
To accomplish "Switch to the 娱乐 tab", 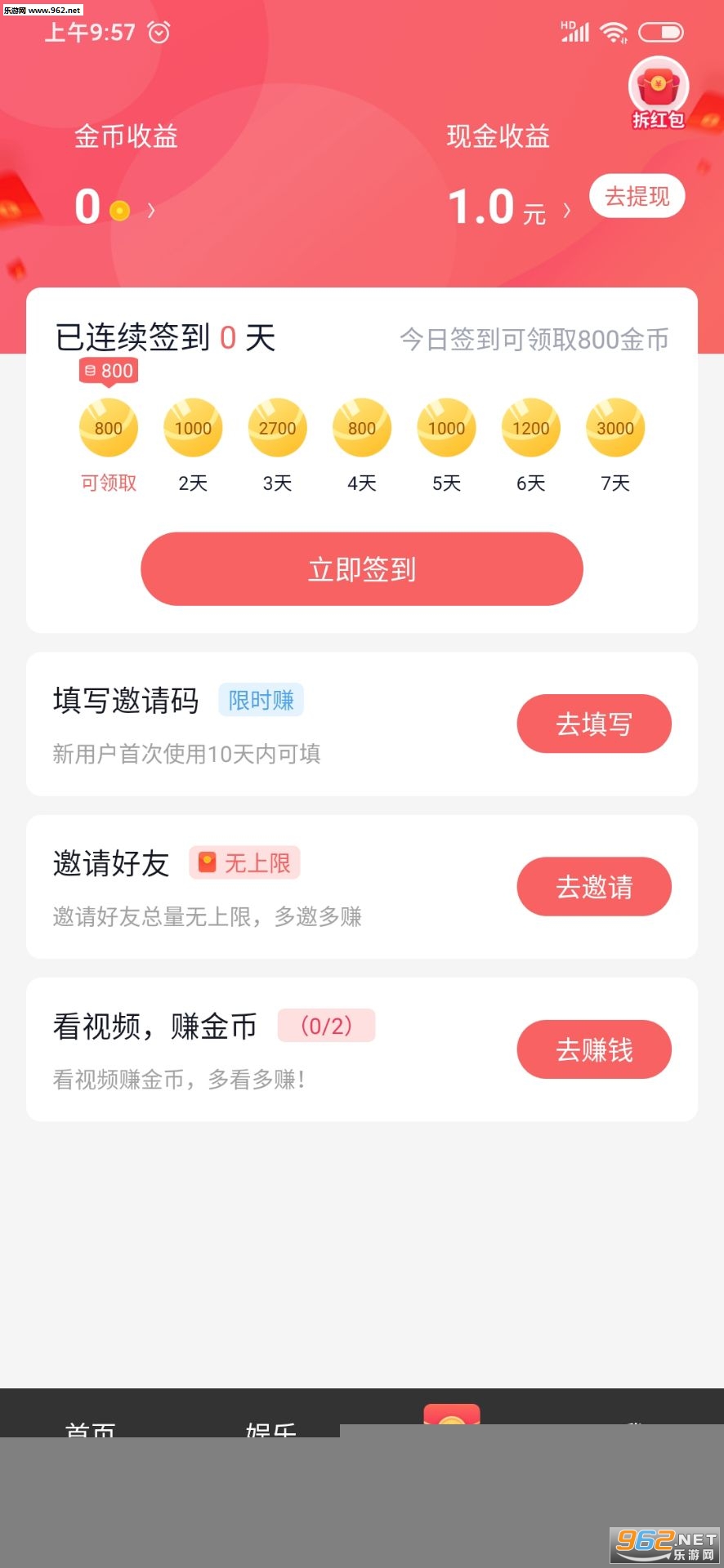I will point(270,1428).
